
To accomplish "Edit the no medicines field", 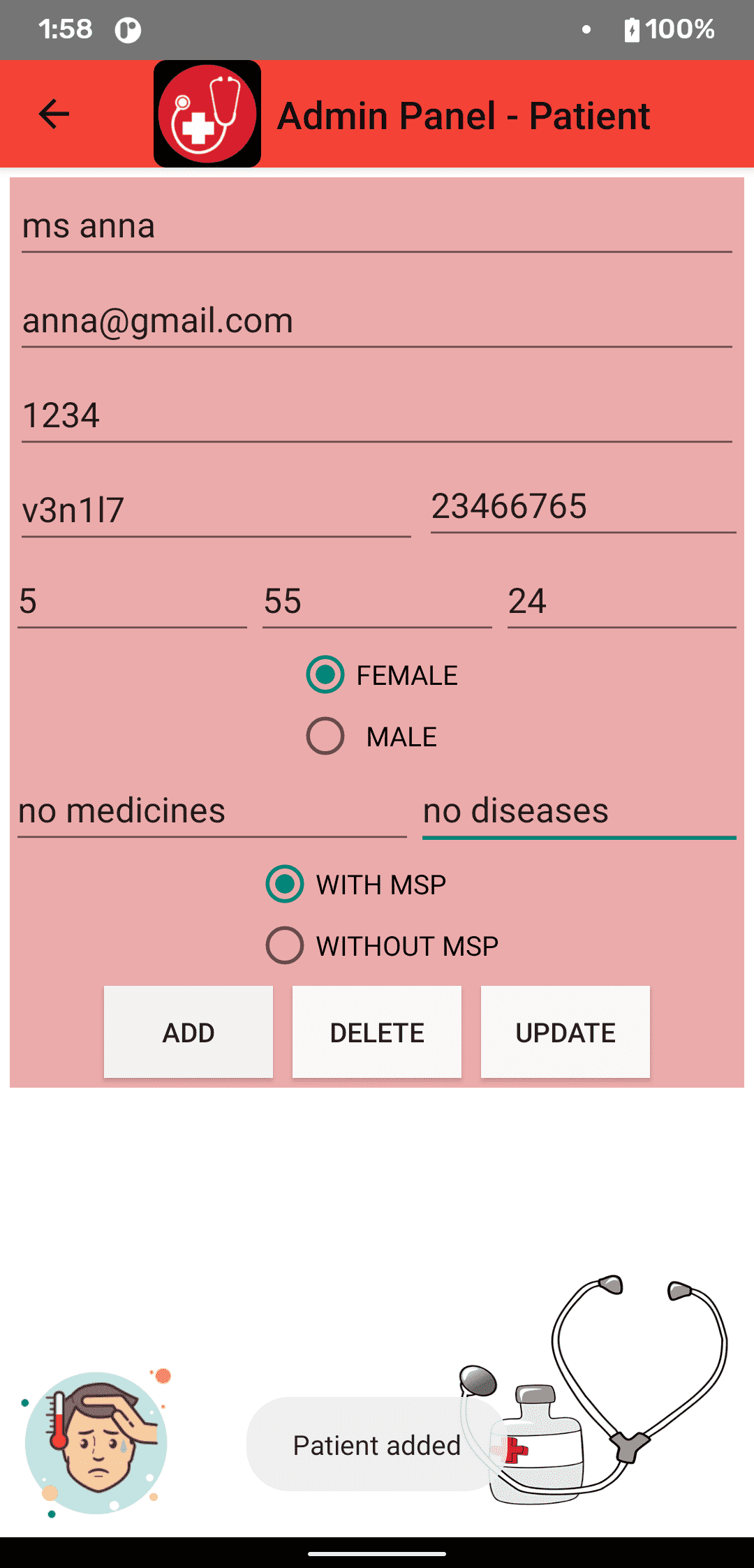I will pyautogui.click(x=212, y=811).
